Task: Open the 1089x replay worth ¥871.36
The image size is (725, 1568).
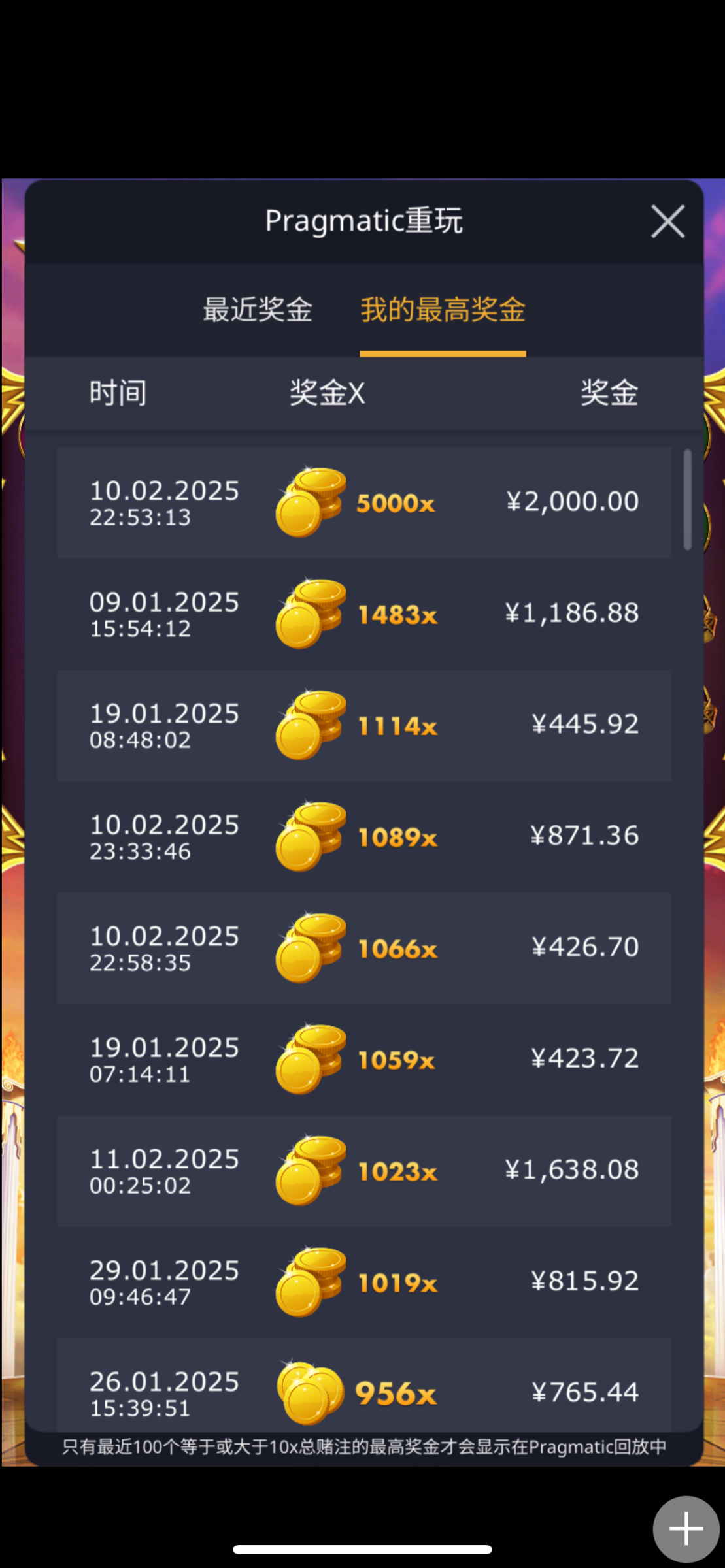Action: coord(363,836)
